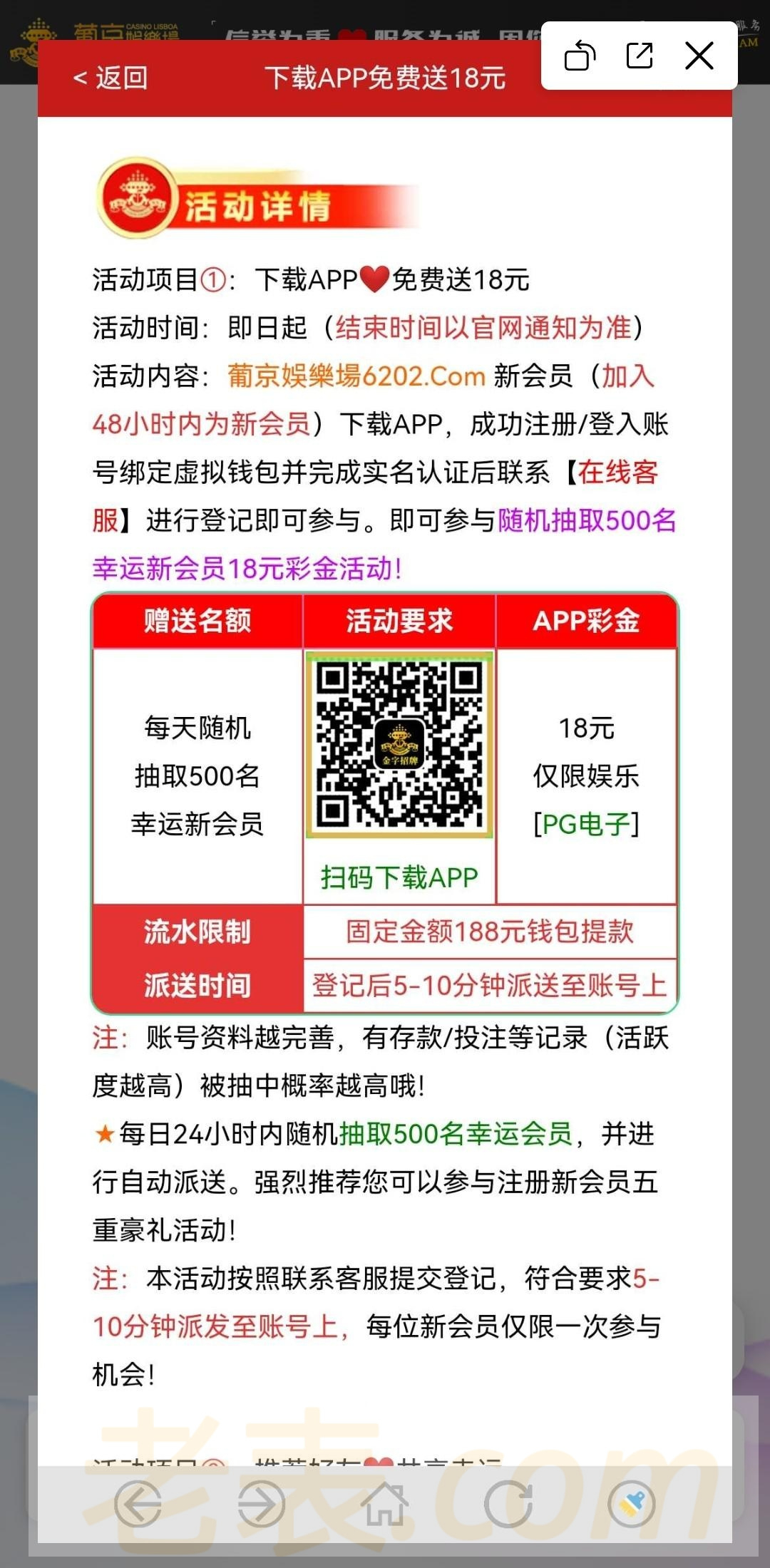The height and width of the screenshot is (1568, 770).
Task: Open page in external window
Action: pyautogui.click(x=640, y=56)
